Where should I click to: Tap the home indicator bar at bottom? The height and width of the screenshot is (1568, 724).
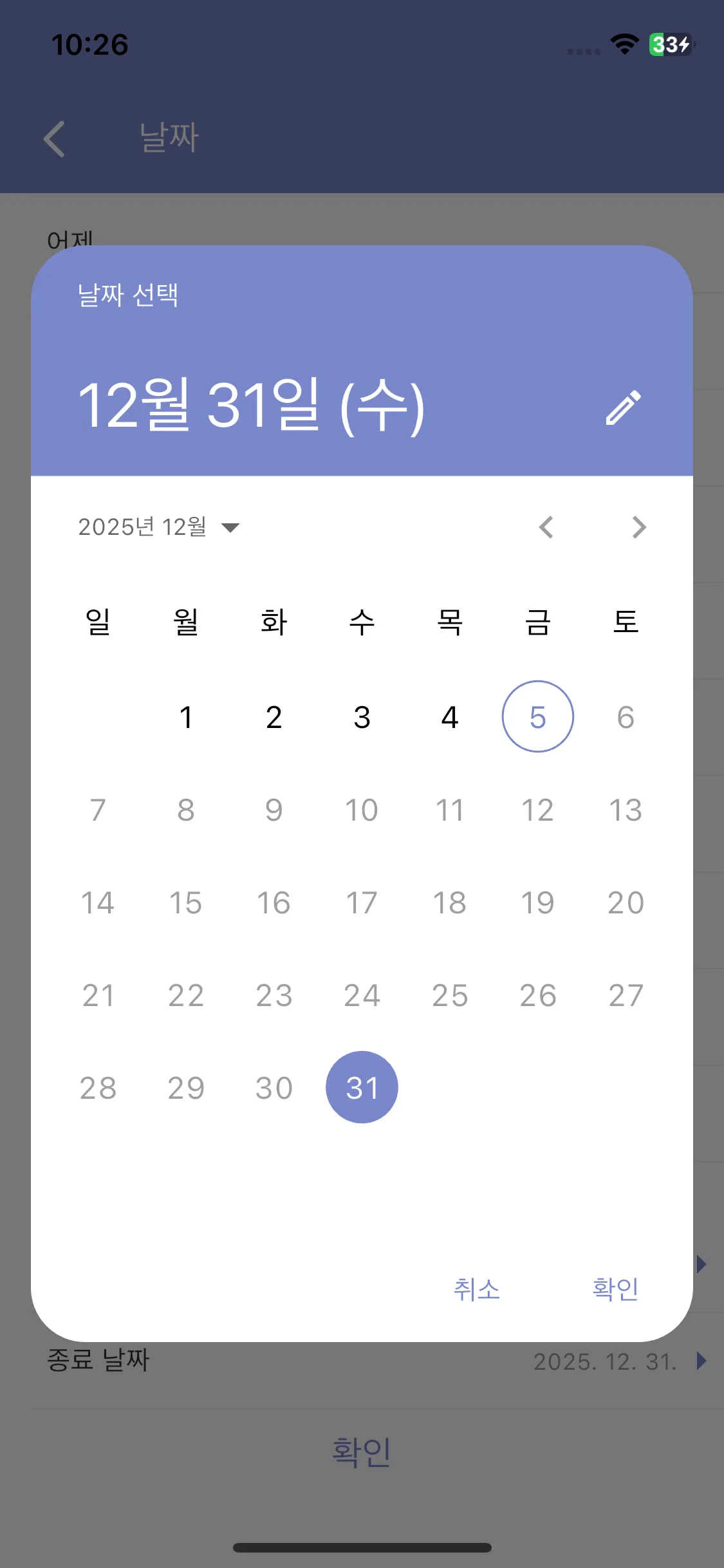pyautogui.click(x=362, y=1547)
